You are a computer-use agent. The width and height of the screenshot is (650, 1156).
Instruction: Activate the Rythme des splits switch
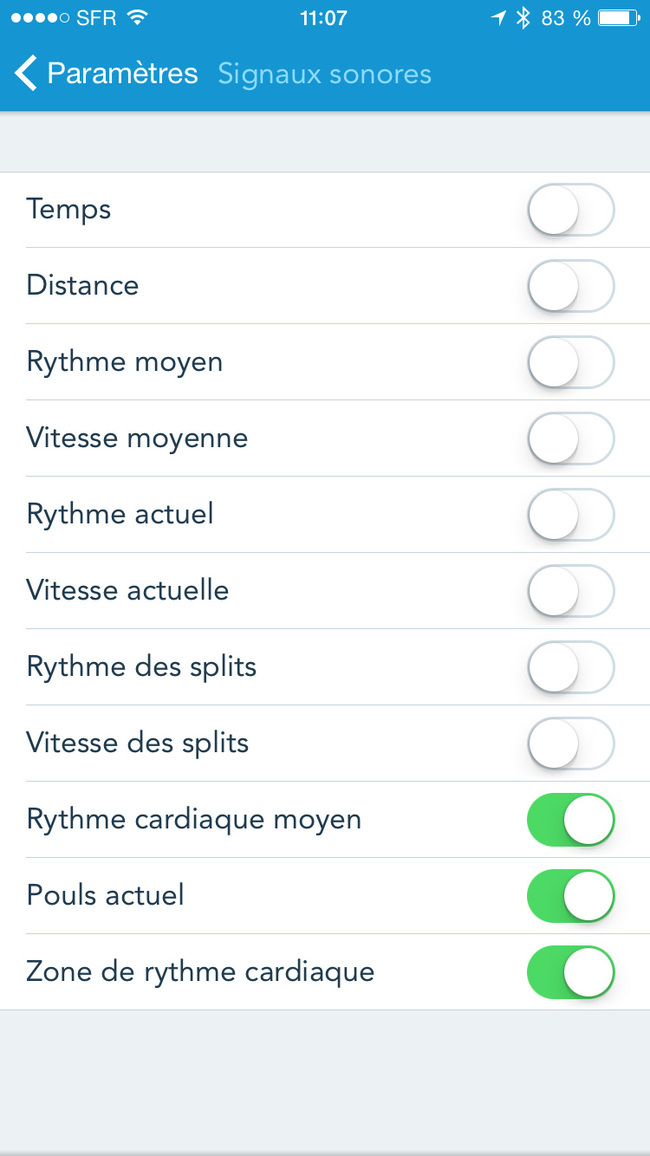pos(571,667)
